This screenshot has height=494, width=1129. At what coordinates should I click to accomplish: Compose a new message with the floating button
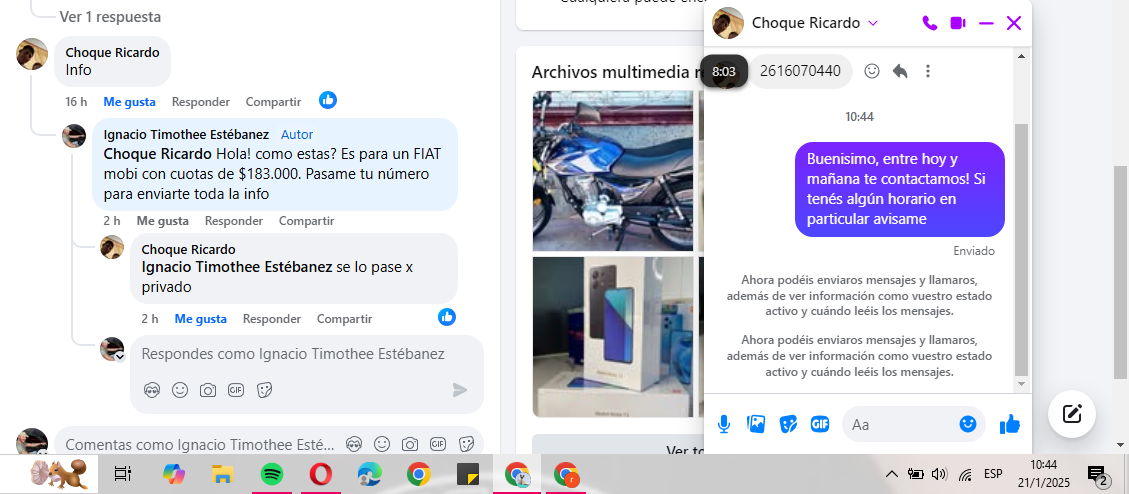pos(1072,413)
